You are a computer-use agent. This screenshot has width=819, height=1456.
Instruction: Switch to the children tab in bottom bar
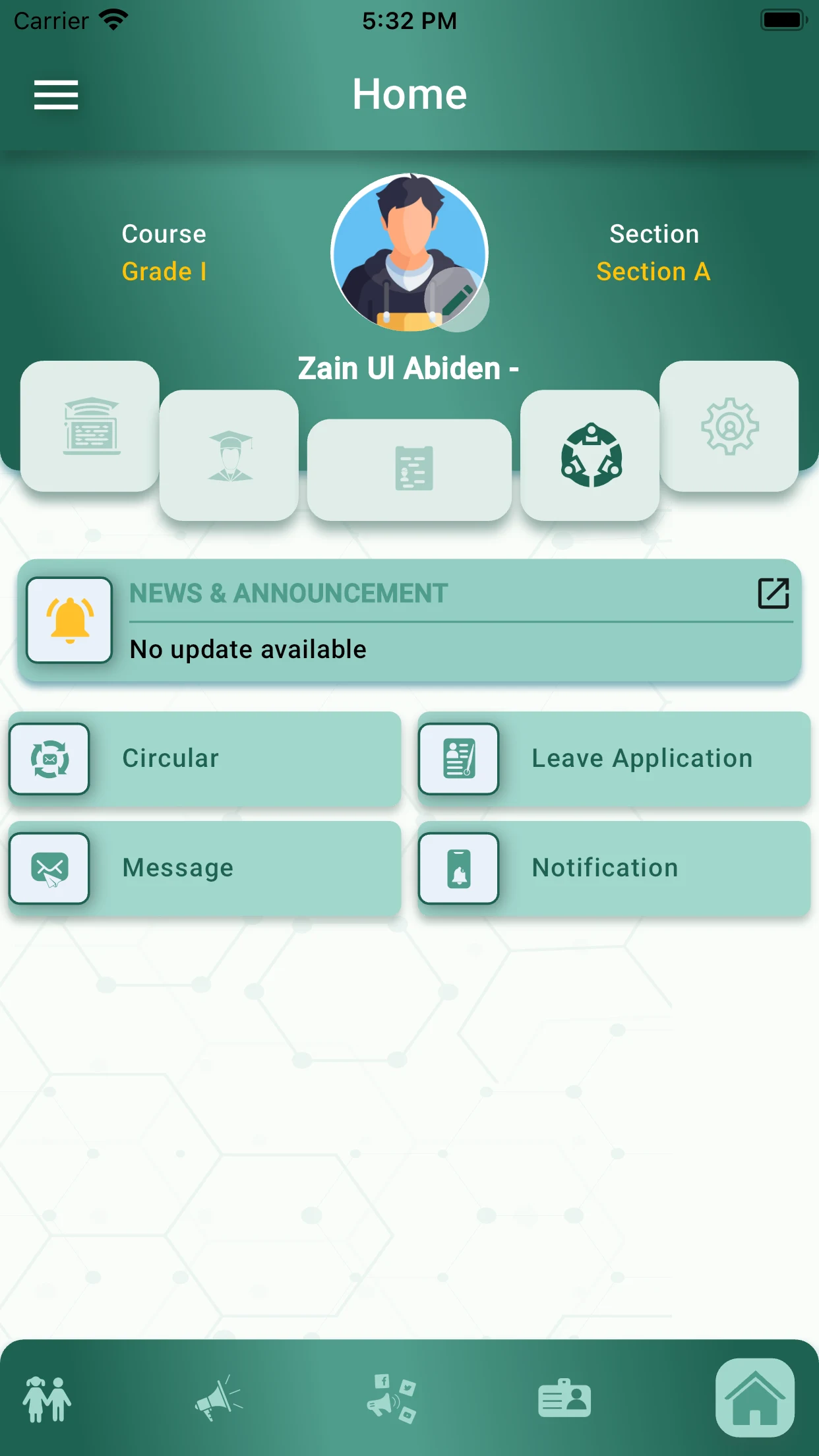click(x=47, y=1399)
